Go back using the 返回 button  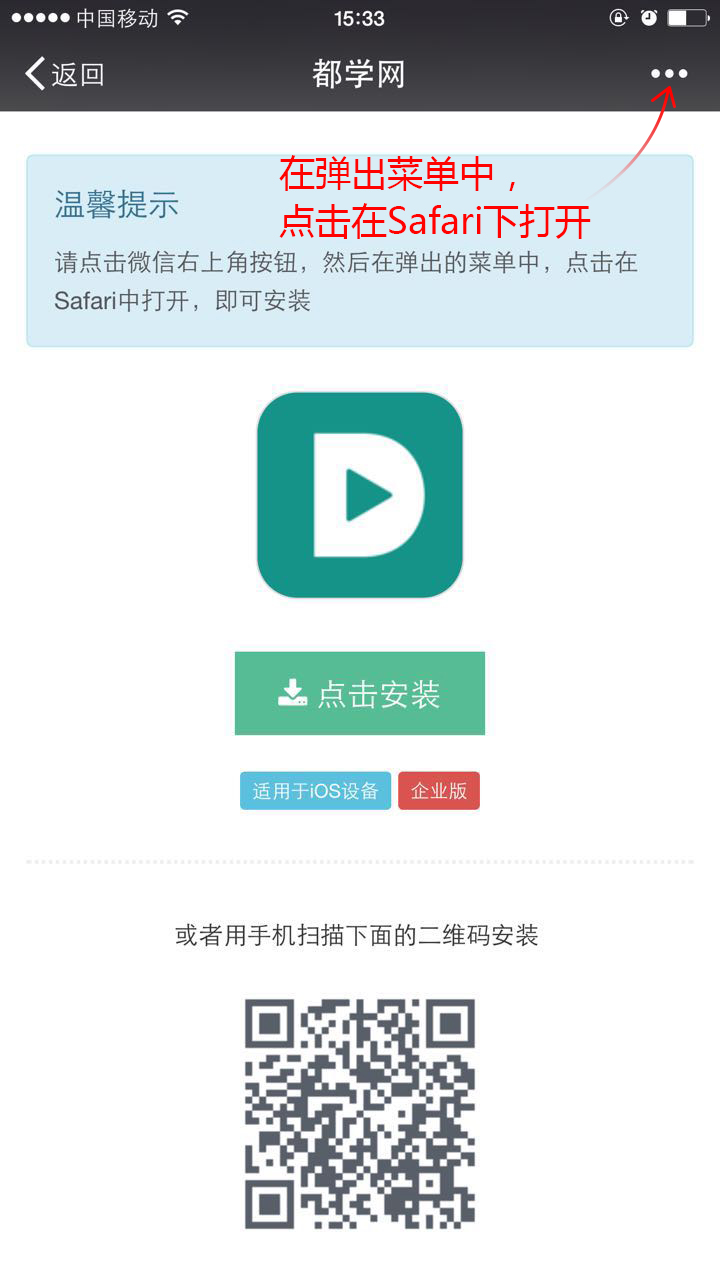[x=65, y=74]
